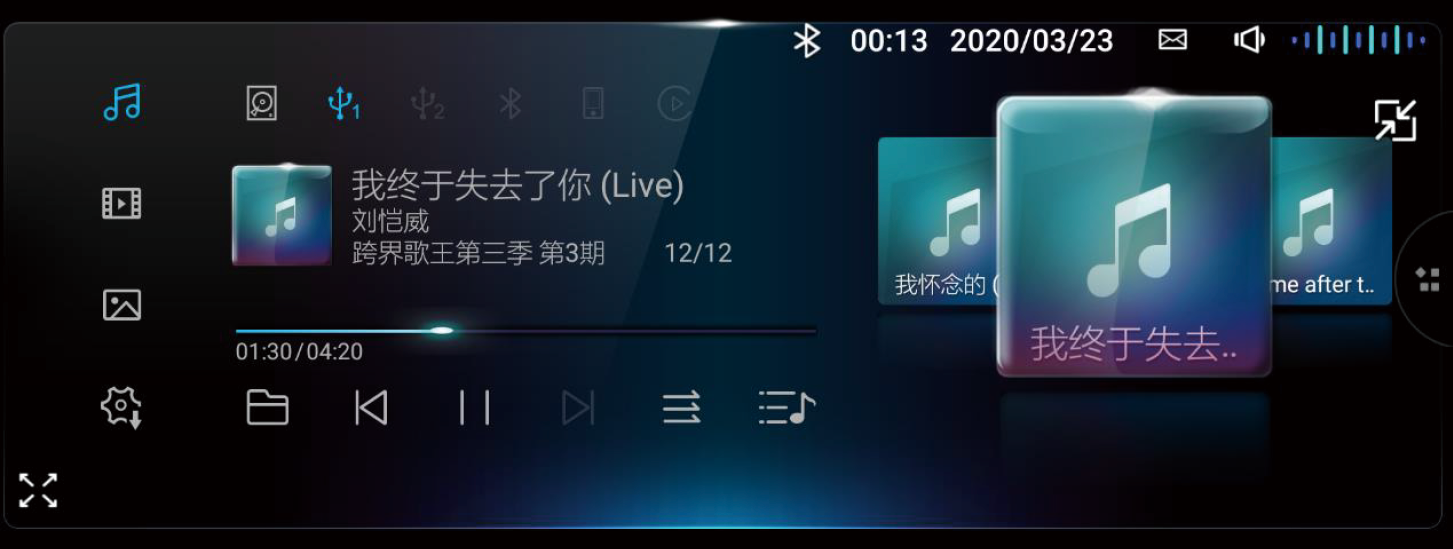This screenshot has width=1453, height=549.
Task: Open the playlist queue
Action: (x=787, y=408)
